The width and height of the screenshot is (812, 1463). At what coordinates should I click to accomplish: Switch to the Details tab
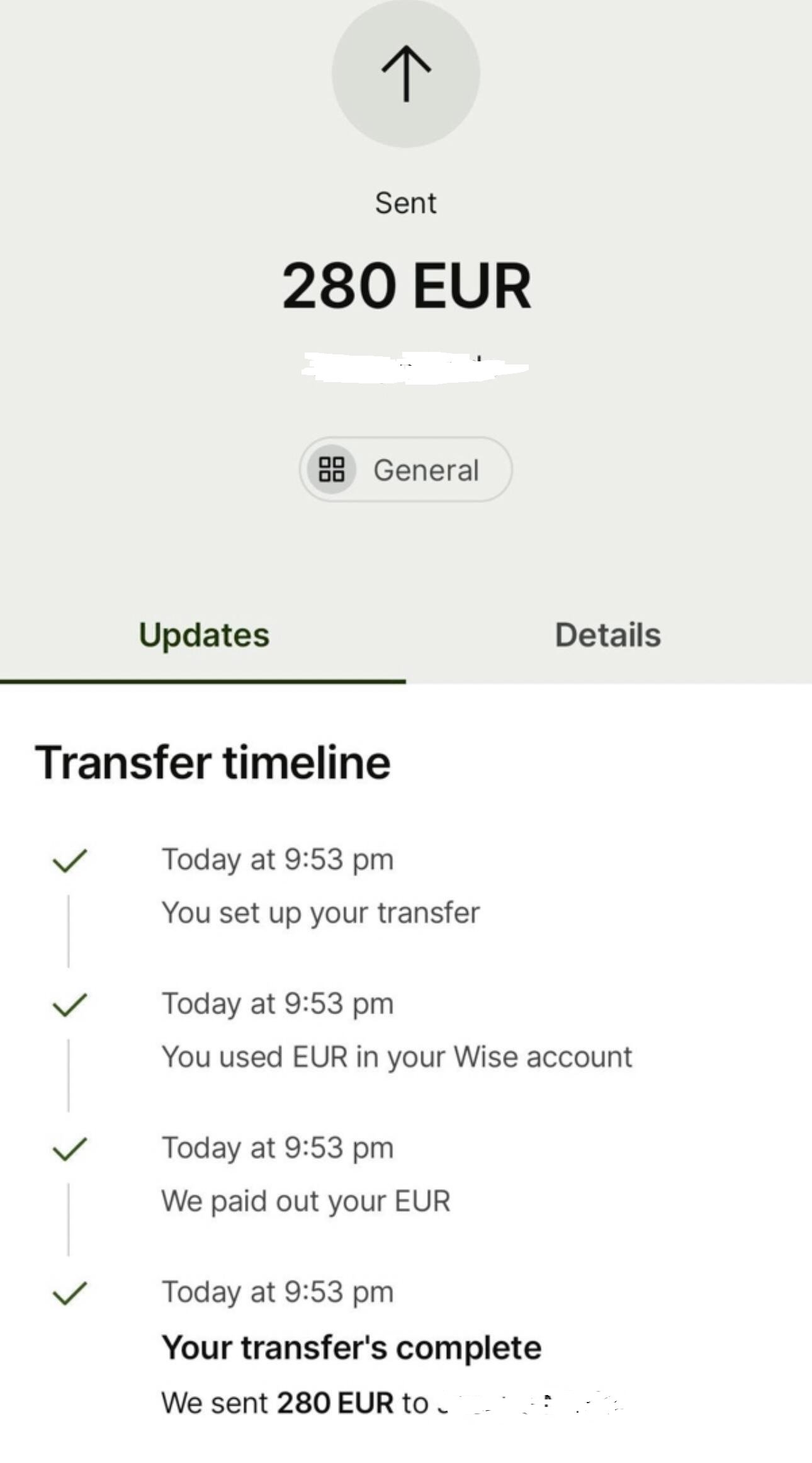pos(607,635)
